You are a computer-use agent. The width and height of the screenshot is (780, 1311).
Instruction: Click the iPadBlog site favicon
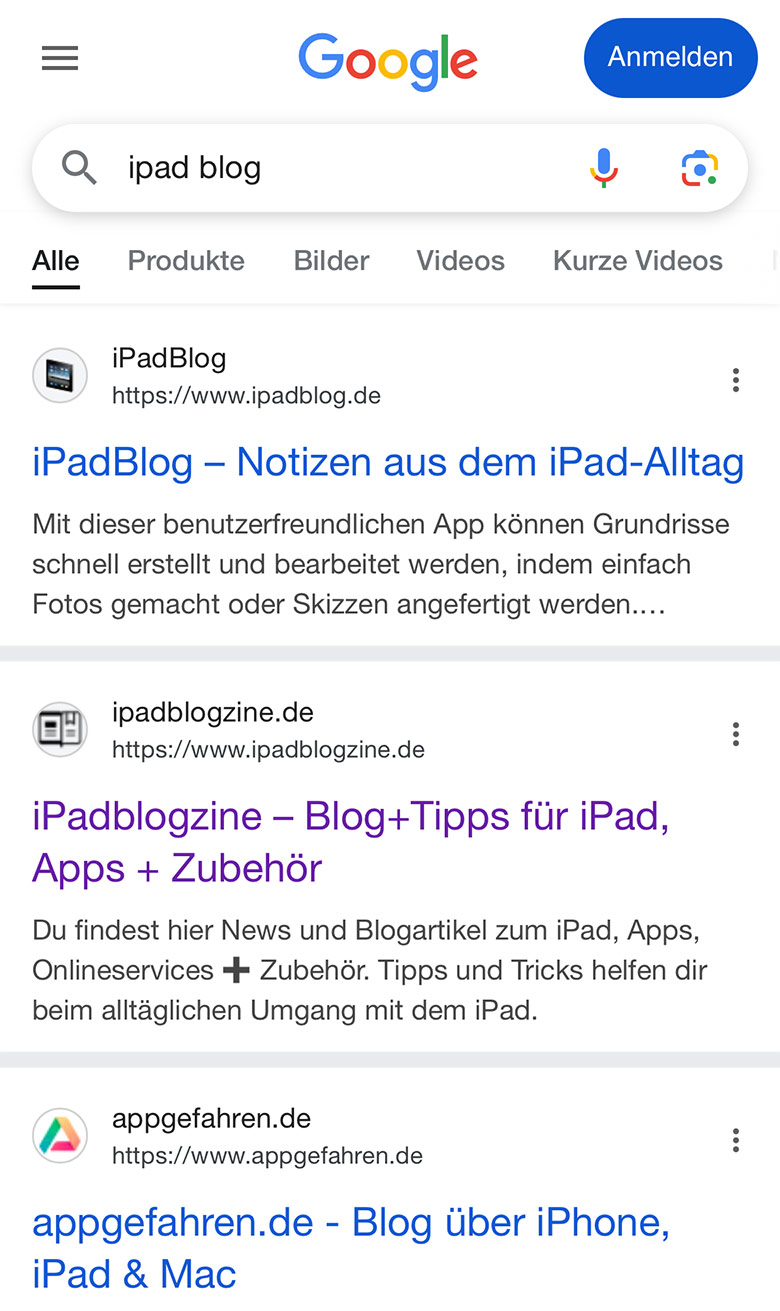coord(59,375)
